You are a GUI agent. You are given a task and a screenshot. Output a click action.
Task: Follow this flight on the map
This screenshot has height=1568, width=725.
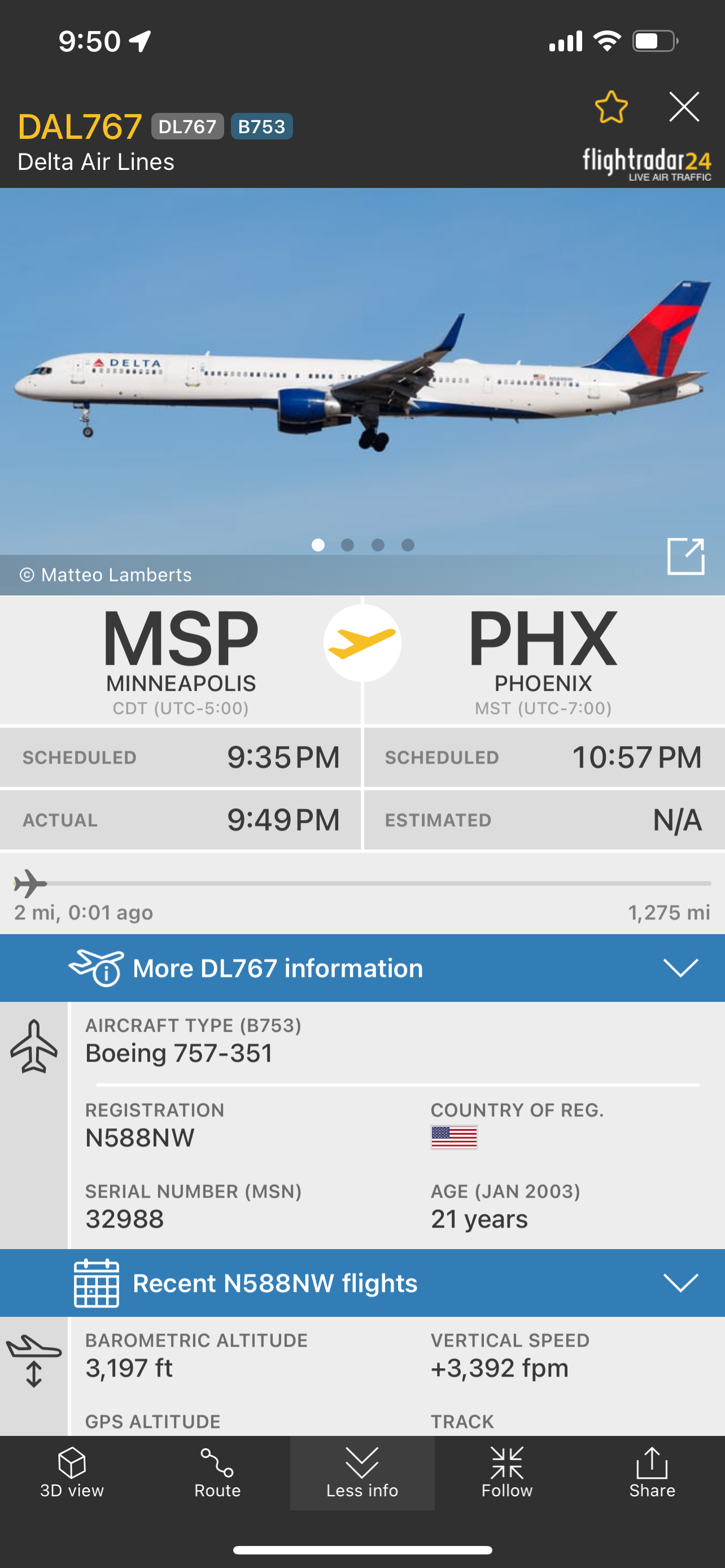click(x=507, y=1473)
